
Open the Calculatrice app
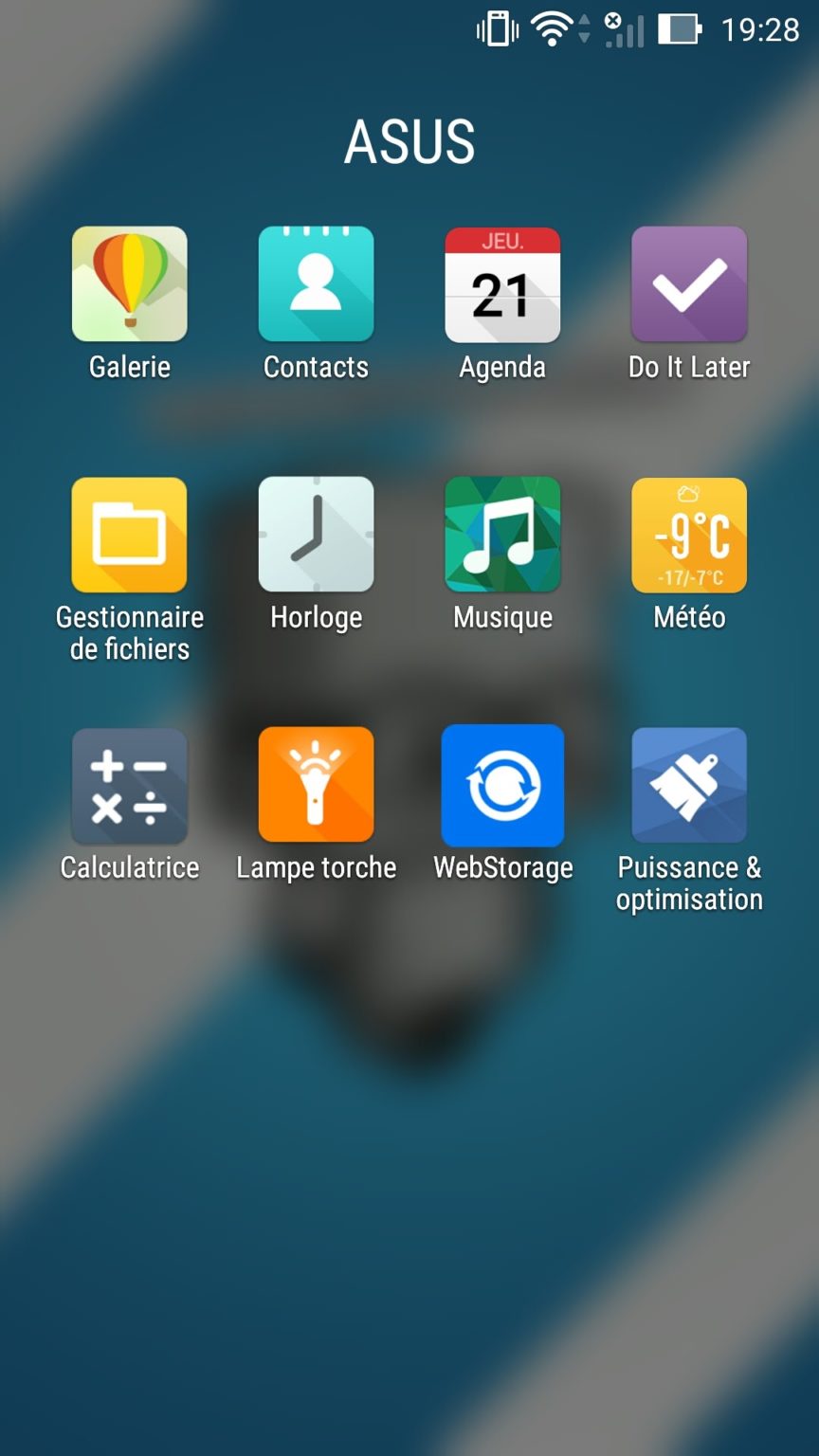130,785
